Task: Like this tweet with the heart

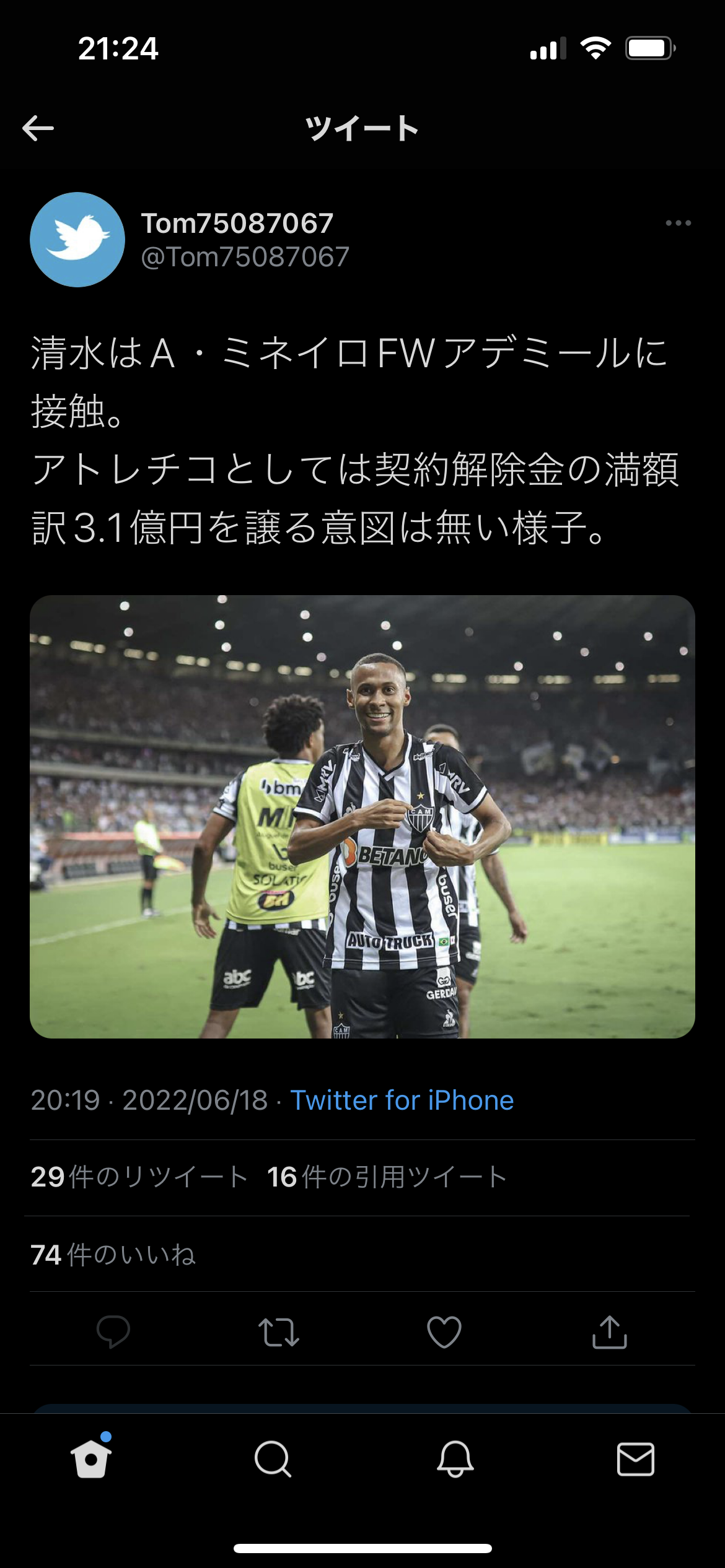Action: [444, 1331]
